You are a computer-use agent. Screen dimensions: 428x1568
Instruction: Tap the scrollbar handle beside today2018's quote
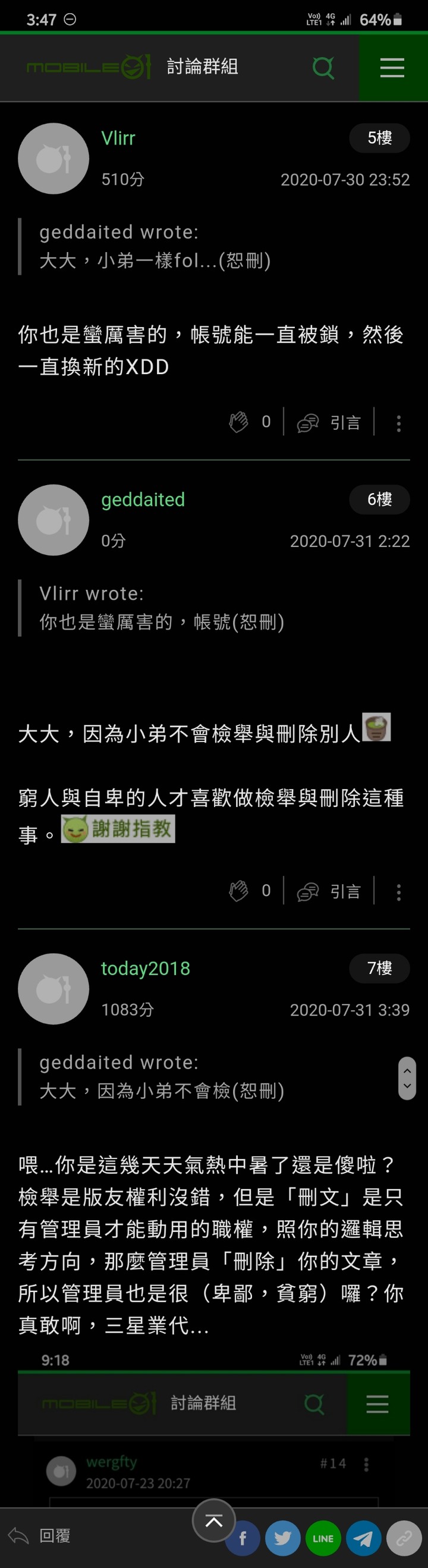point(407,1078)
